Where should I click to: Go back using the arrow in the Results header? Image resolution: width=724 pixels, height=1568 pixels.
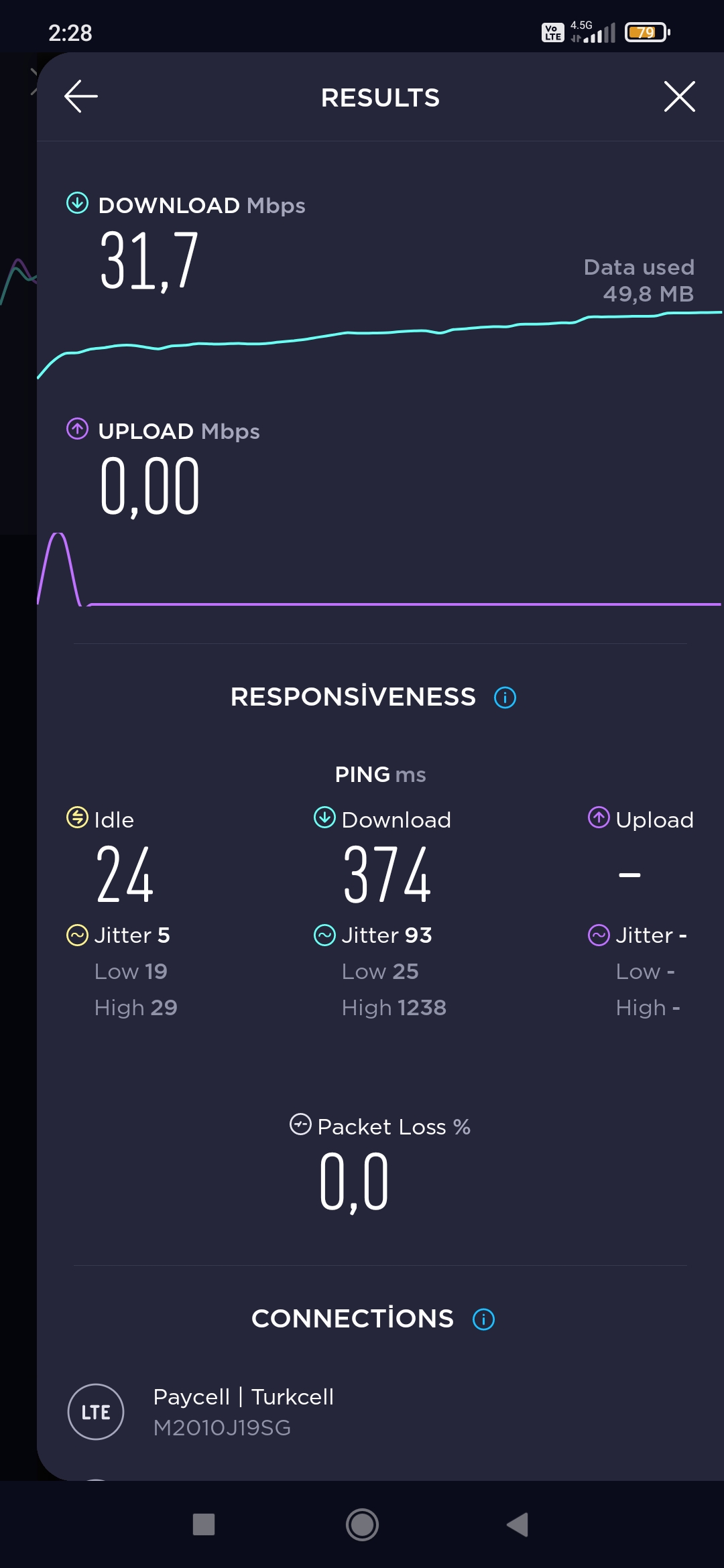pos(81,96)
